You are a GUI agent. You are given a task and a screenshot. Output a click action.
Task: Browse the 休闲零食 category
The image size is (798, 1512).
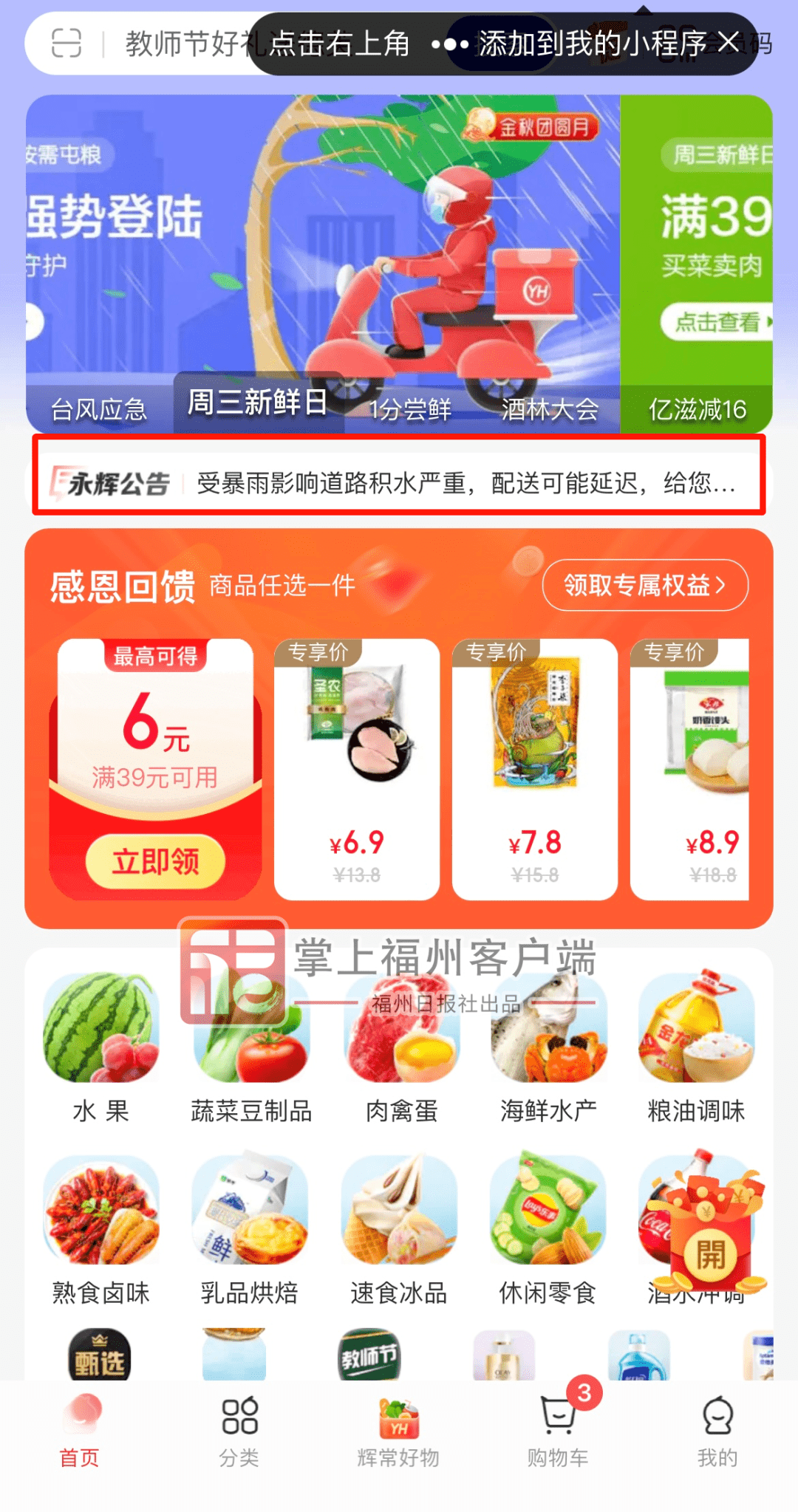pos(547,1228)
